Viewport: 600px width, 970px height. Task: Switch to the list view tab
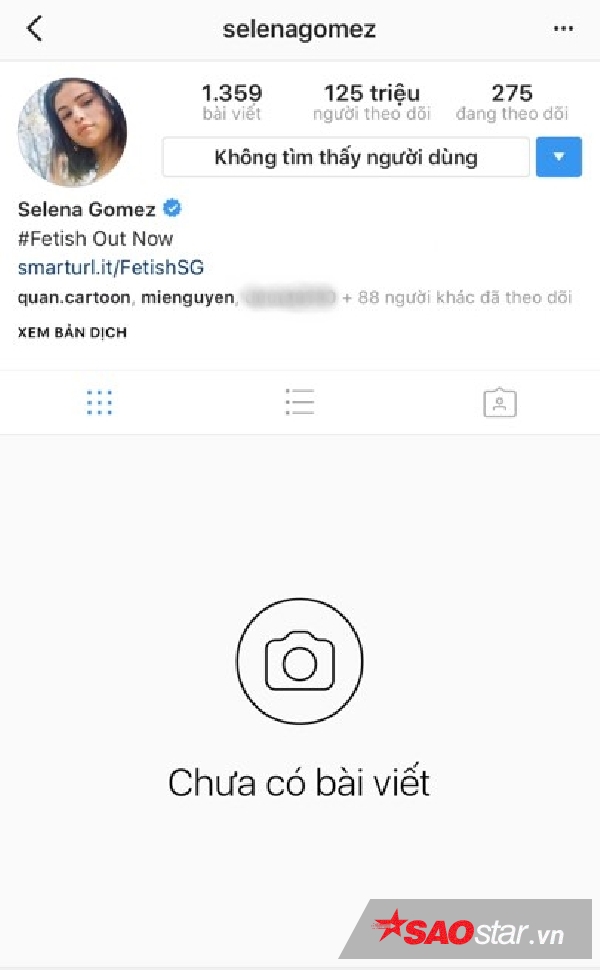point(299,402)
